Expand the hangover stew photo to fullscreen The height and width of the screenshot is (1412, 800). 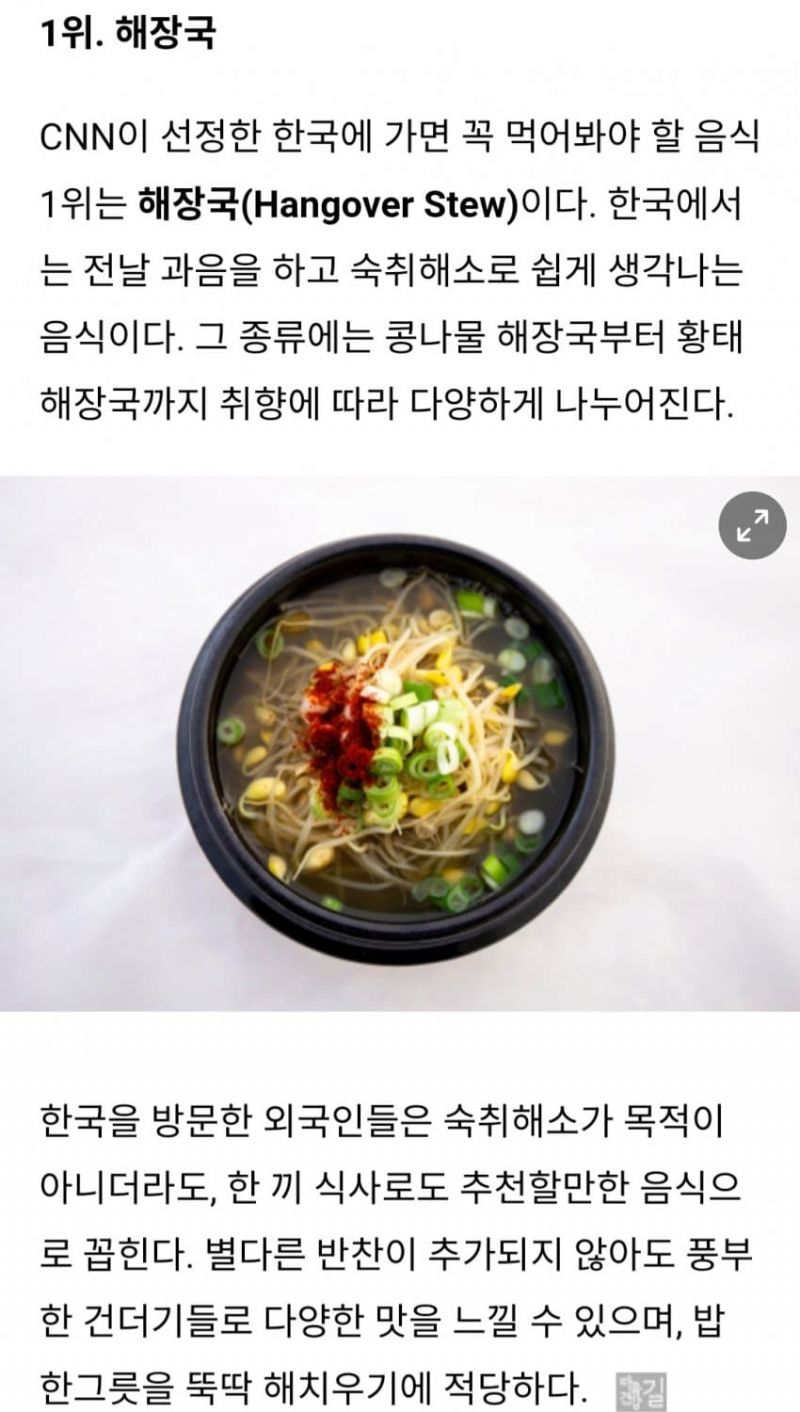coord(752,525)
